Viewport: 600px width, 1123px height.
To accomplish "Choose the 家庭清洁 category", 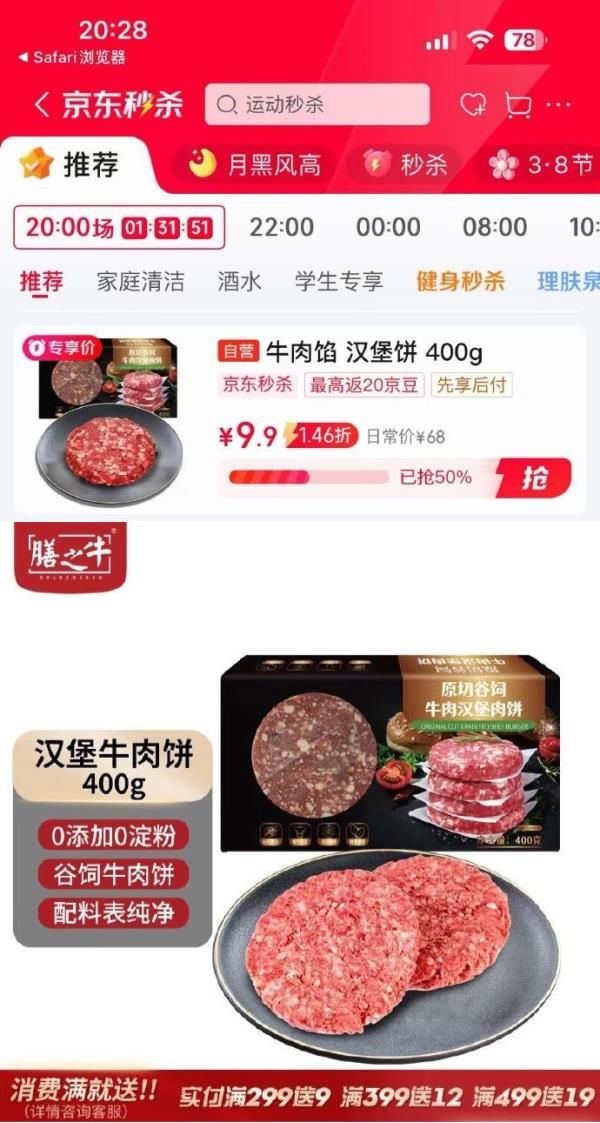I will click(x=140, y=282).
